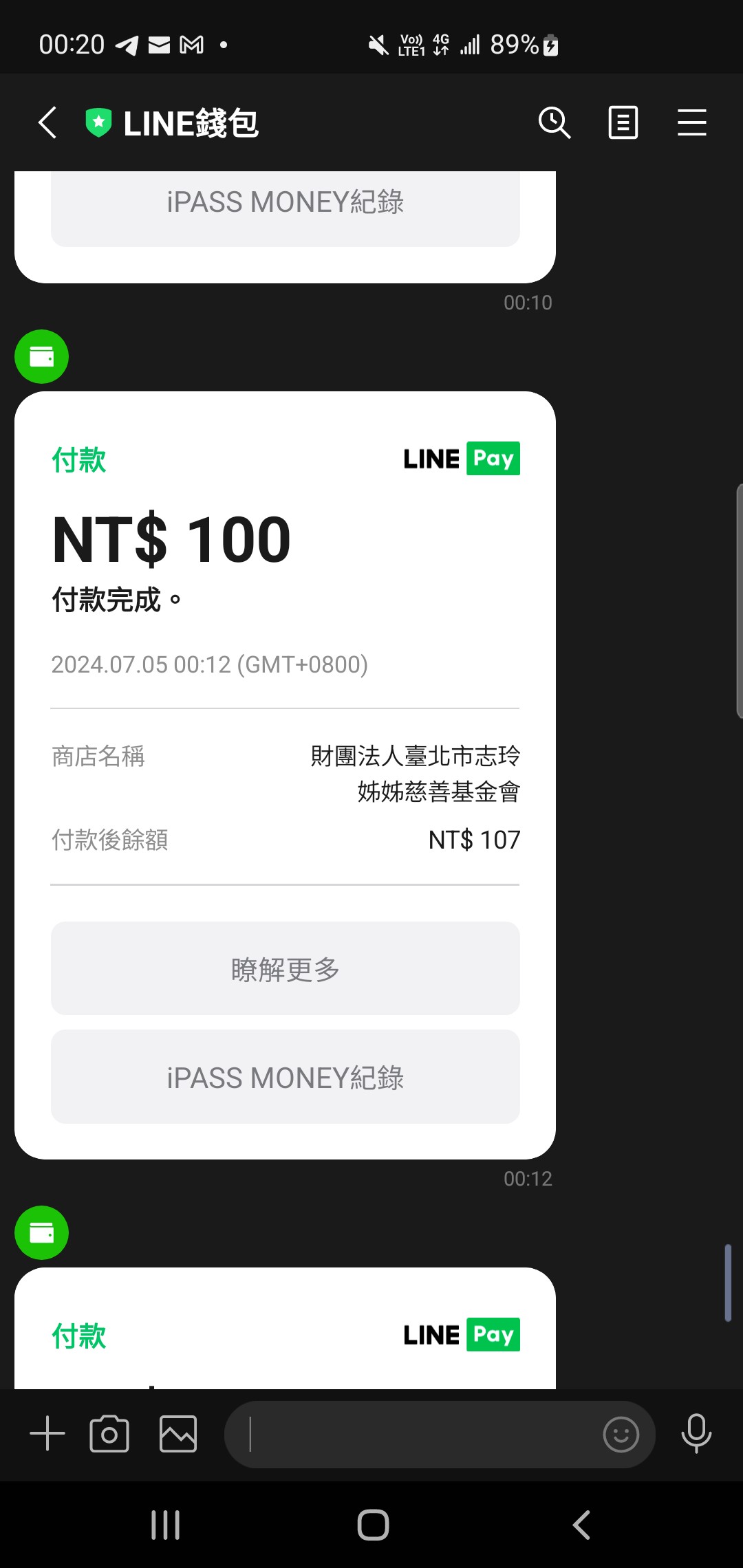This screenshot has height=1568, width=743.
Task: Open the notes icon in header
Action: pos(623,123)
